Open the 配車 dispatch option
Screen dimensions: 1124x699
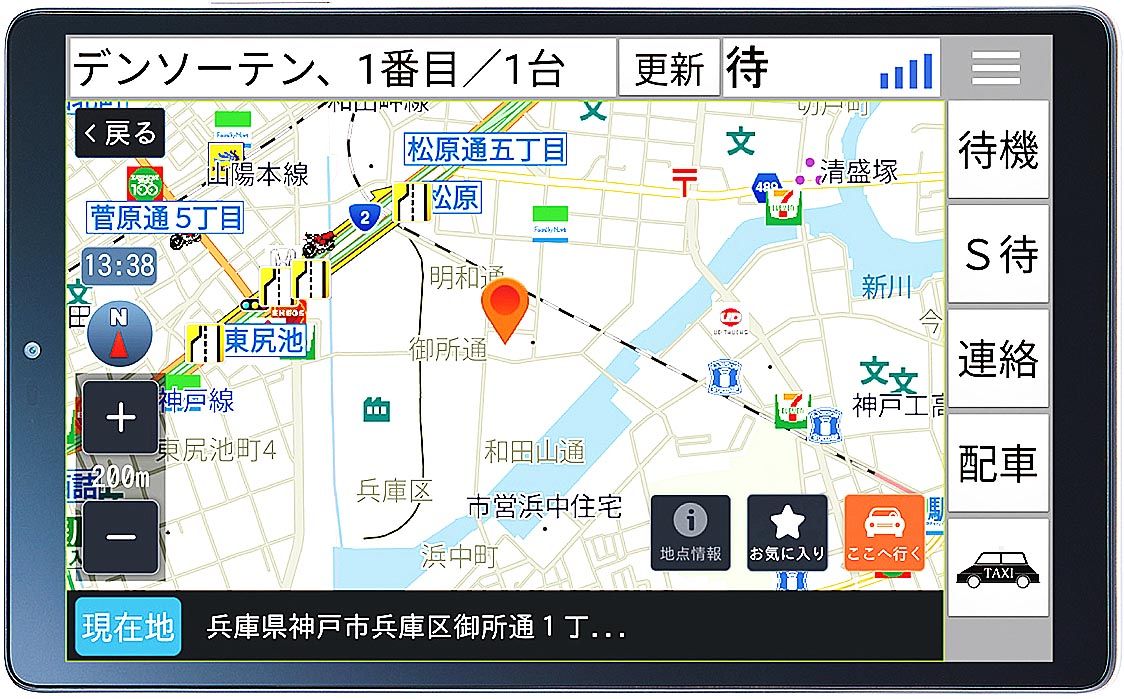998,463
